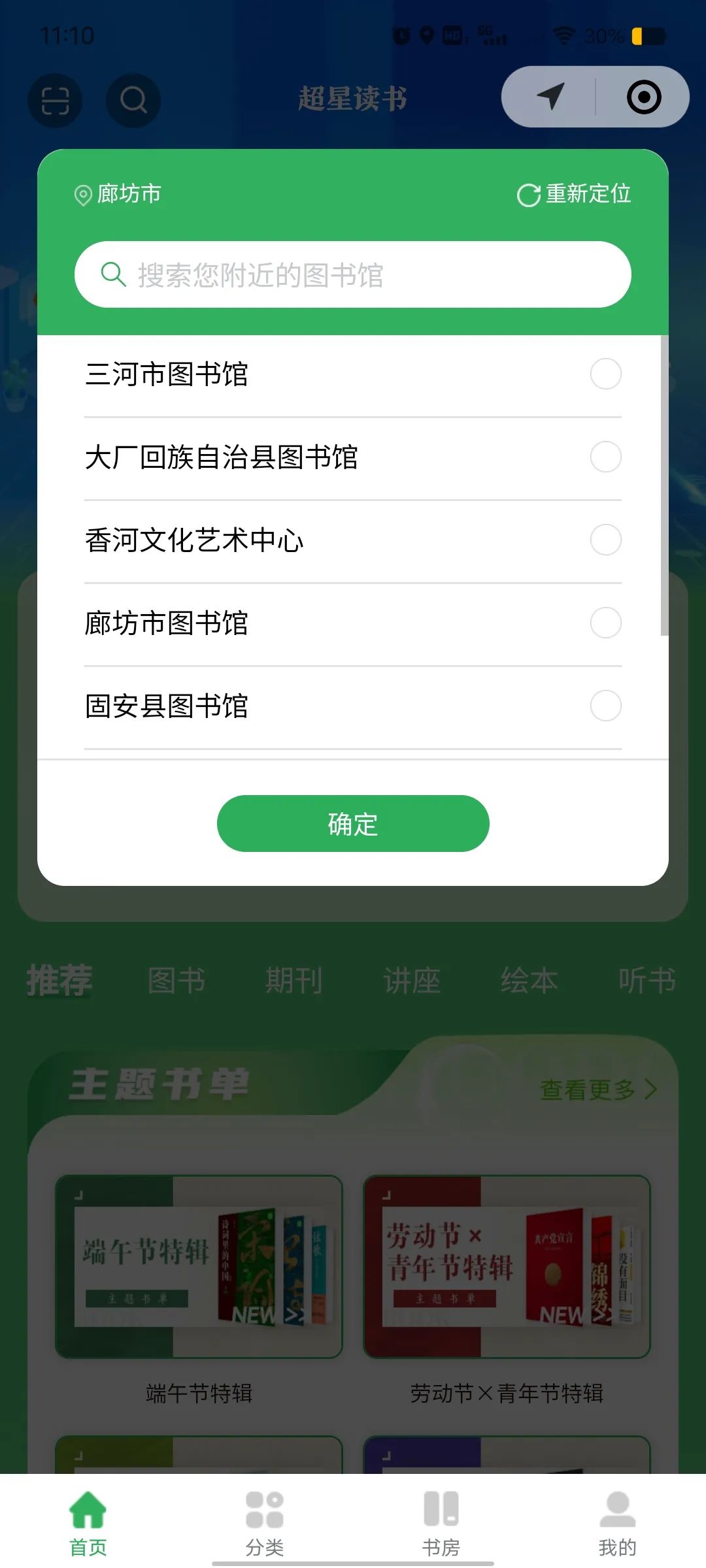The height and width of the screenshot is (1568, 706).
Task: Choose 廊坊市图书馆 from the list
Action: pyautogui.click(x=167, y=623)
